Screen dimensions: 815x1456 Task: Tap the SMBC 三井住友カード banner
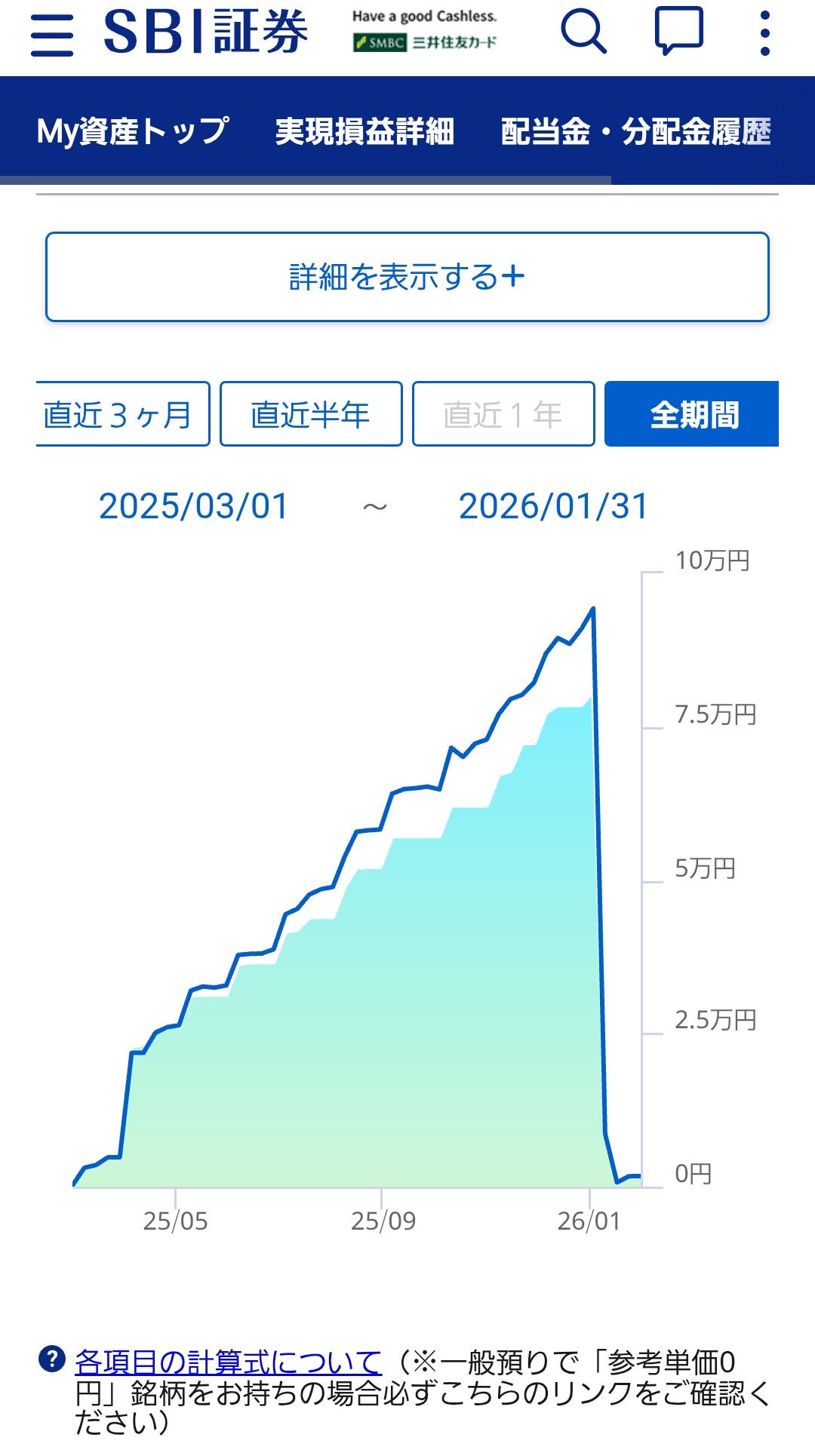425,32
